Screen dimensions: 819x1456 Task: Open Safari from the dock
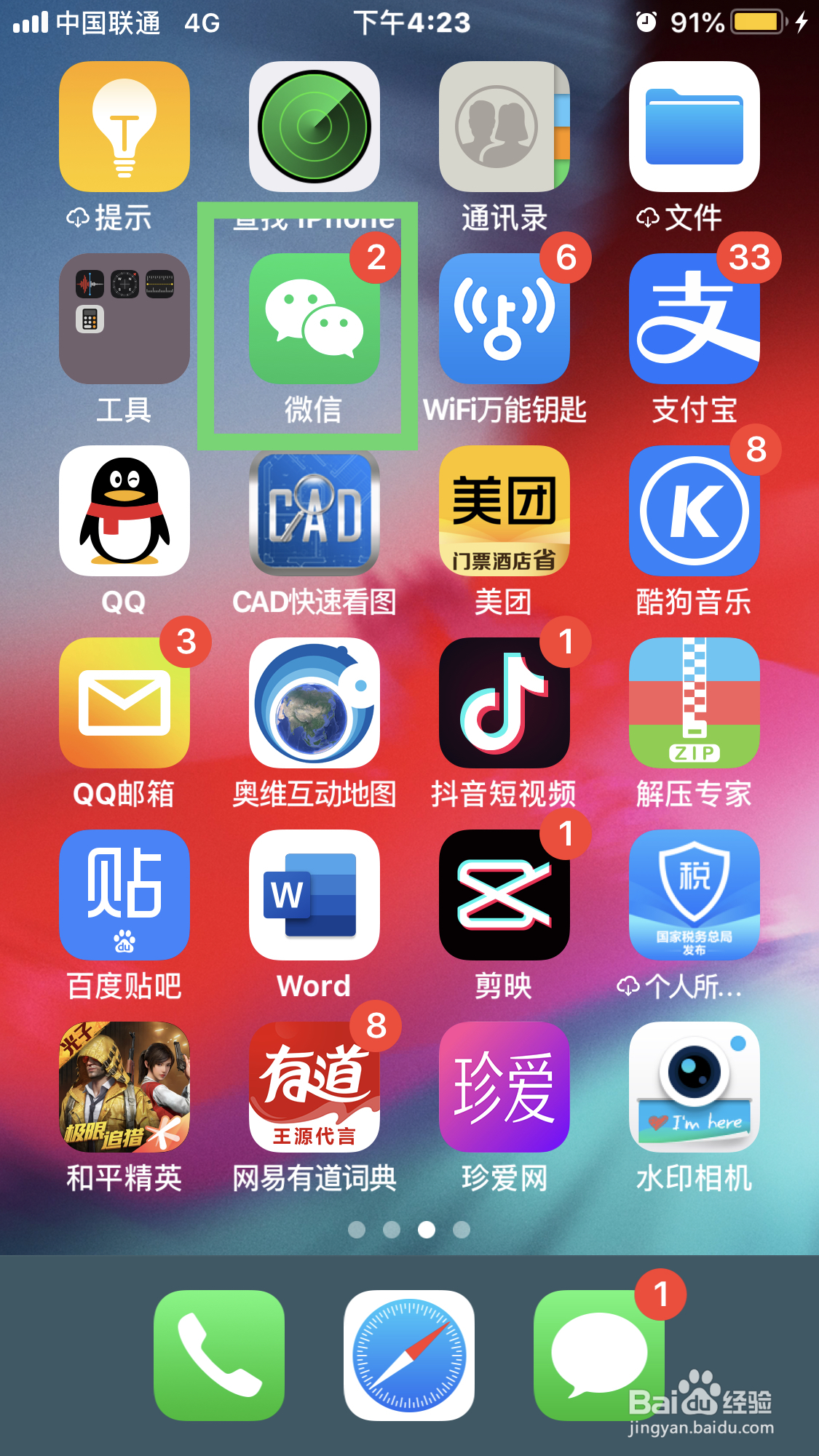pos(409,1352)
